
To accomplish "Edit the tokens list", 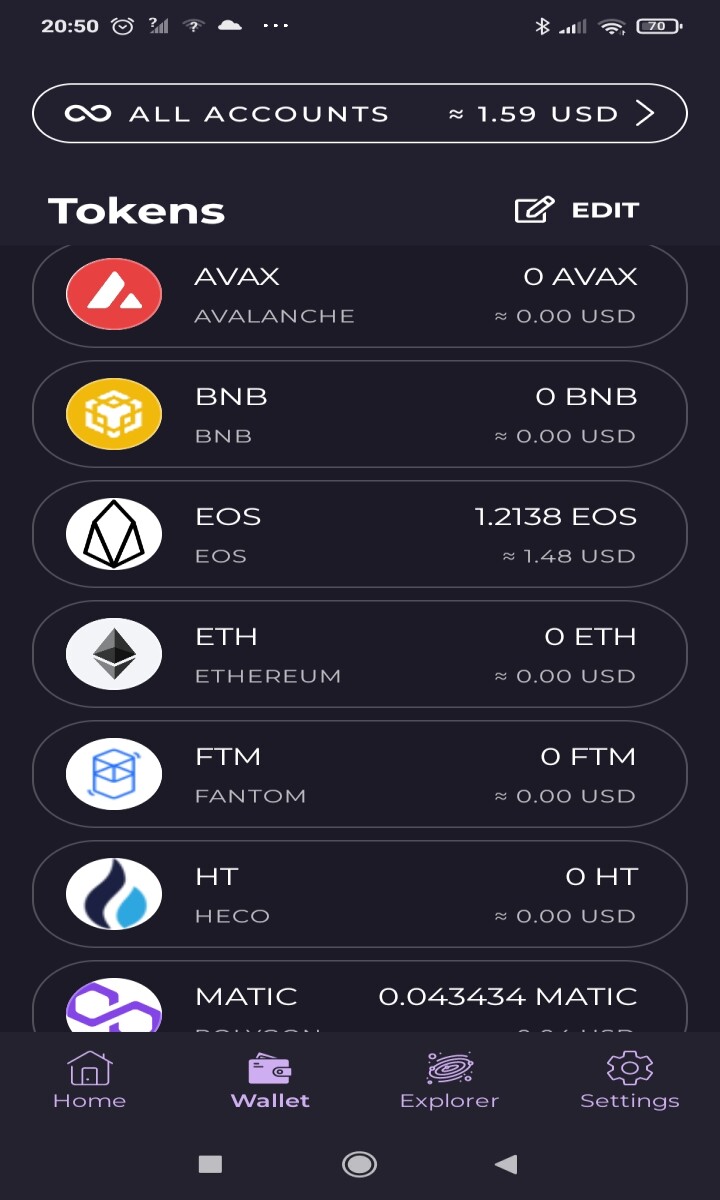I will [576, 210].
